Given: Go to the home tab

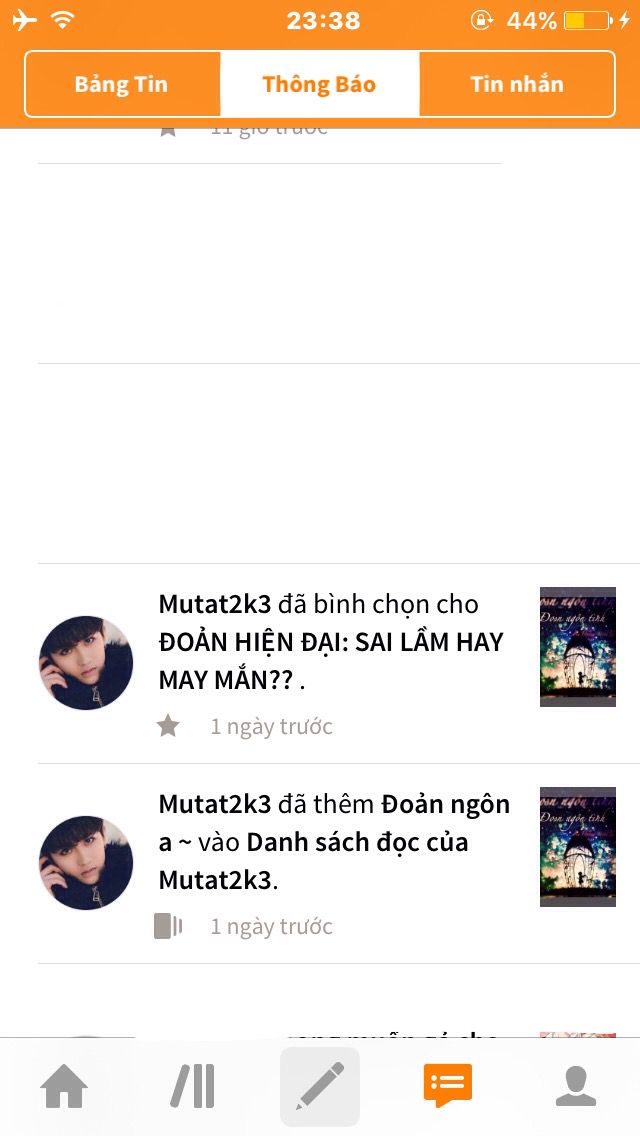Looking at the screenshot, I should pos(64,1086).
